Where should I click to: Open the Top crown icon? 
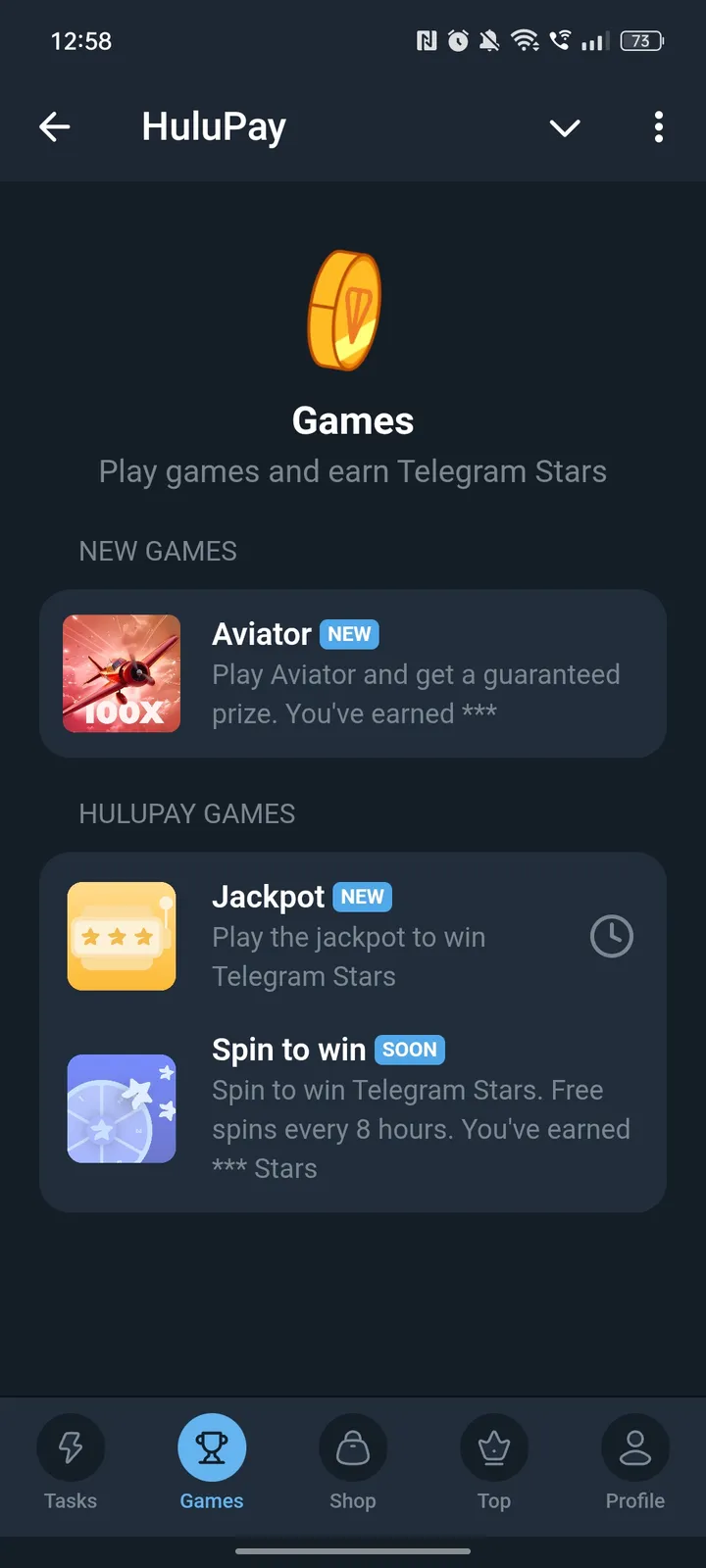pyautogui.click(x=493, y=1448)
